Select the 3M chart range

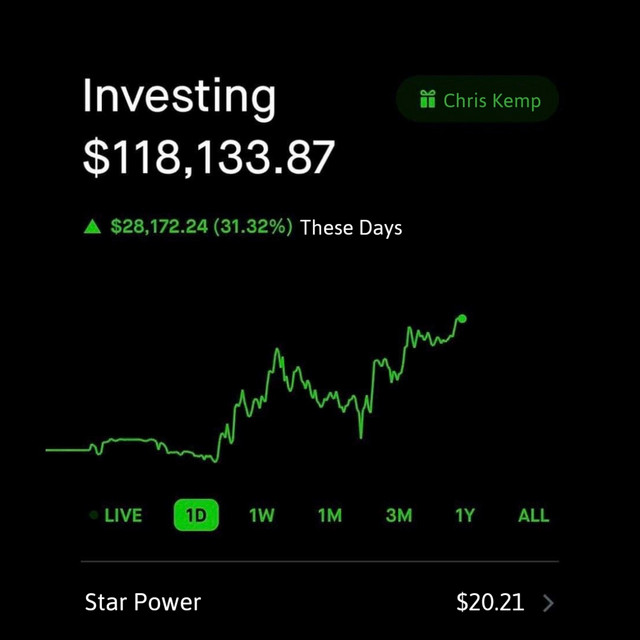point(398,516)
